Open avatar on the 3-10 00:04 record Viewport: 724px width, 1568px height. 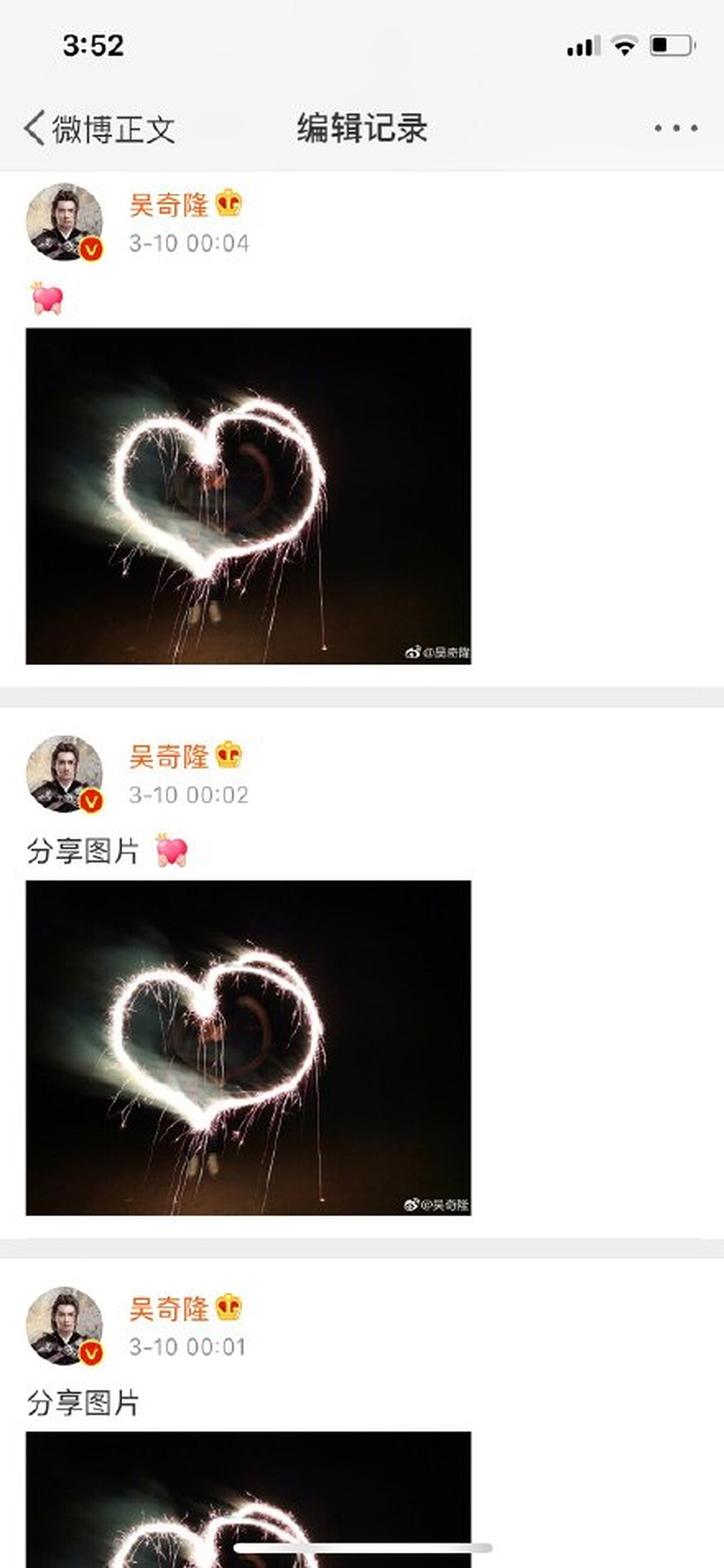[x=64, y=221]
